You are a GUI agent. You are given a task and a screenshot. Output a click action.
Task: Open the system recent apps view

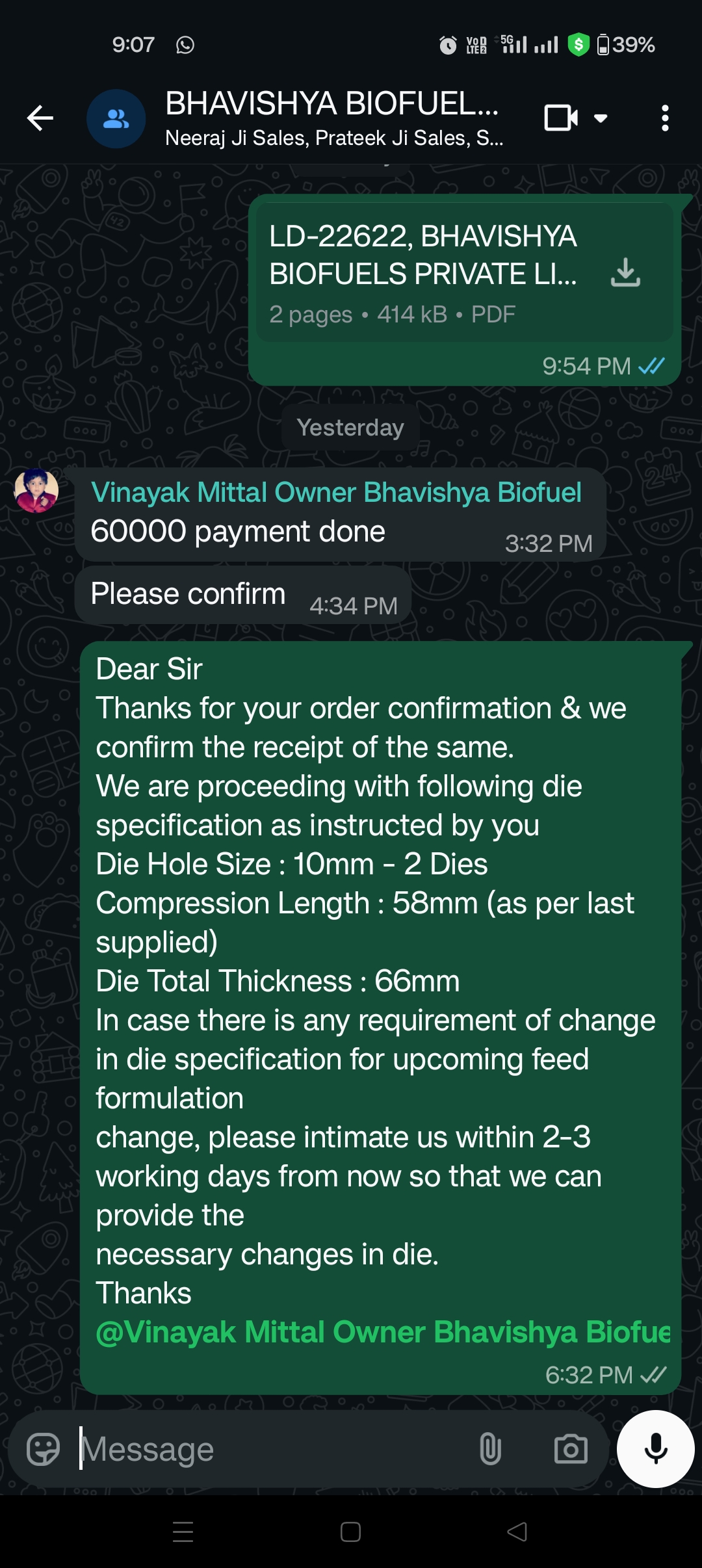point(183,1532)
